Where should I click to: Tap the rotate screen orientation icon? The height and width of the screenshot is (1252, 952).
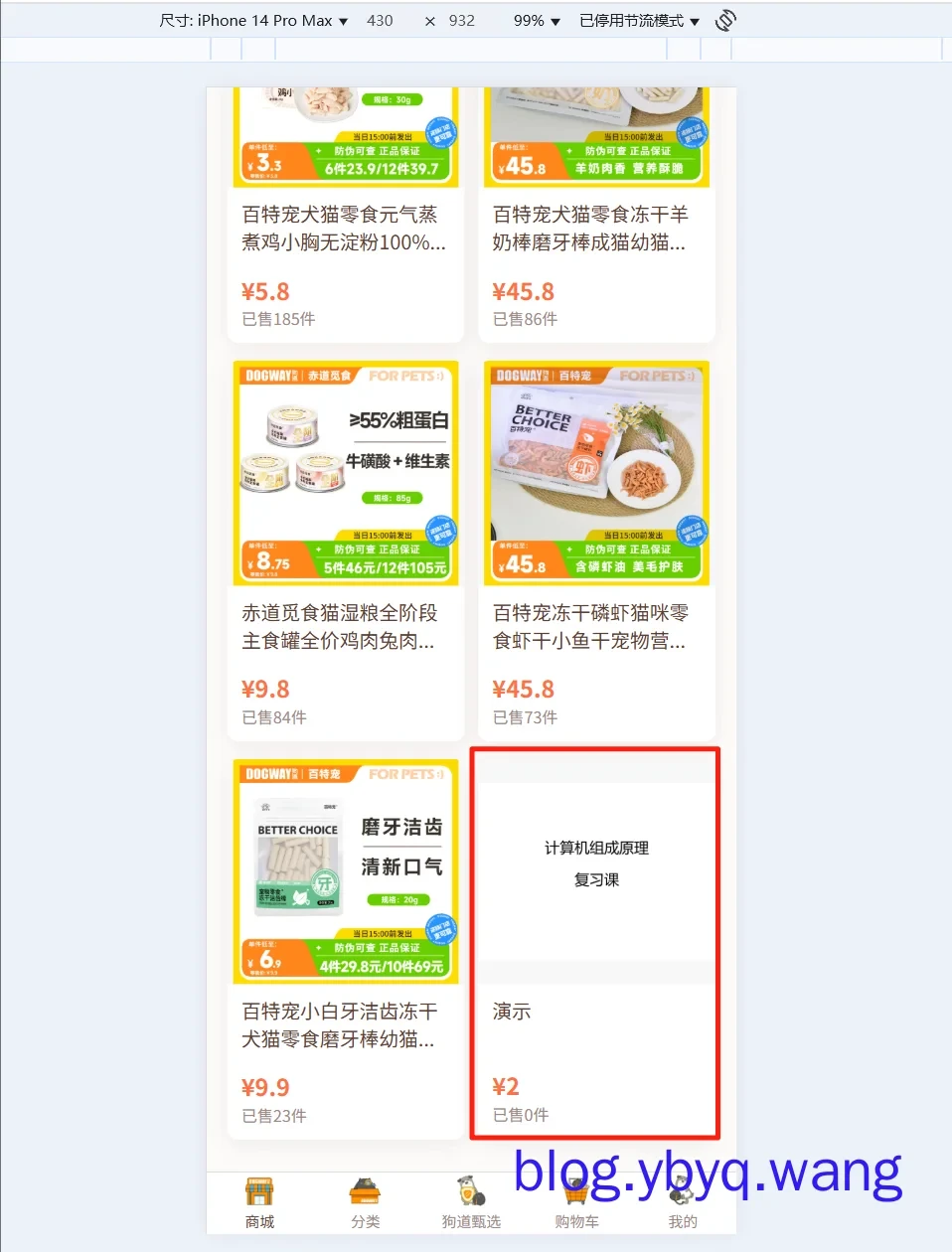tap(725, 20)
